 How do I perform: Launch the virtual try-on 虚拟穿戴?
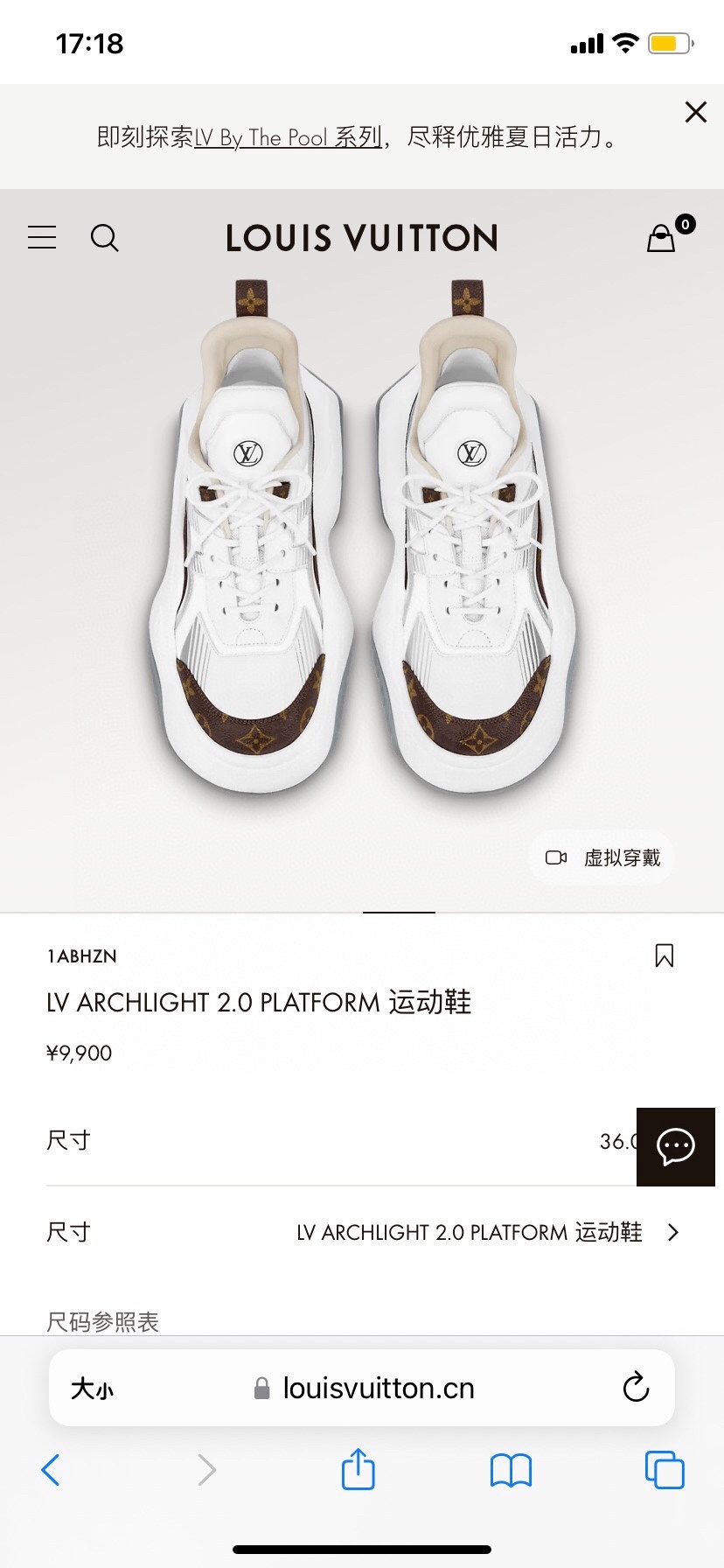coord(602,857)
